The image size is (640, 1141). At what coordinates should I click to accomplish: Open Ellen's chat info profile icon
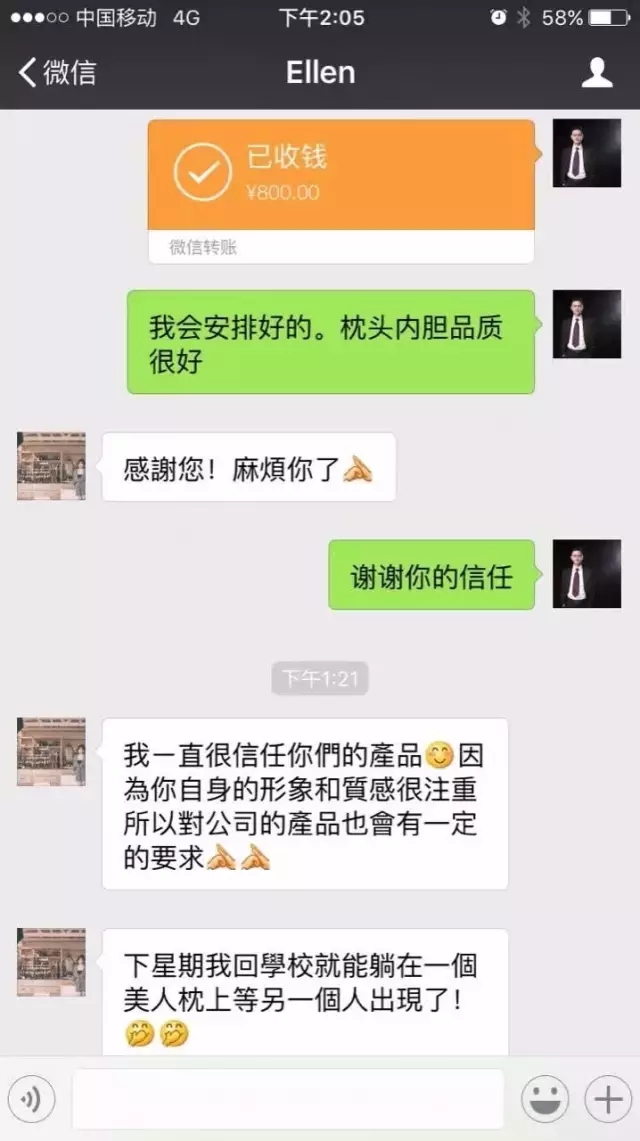597,72
